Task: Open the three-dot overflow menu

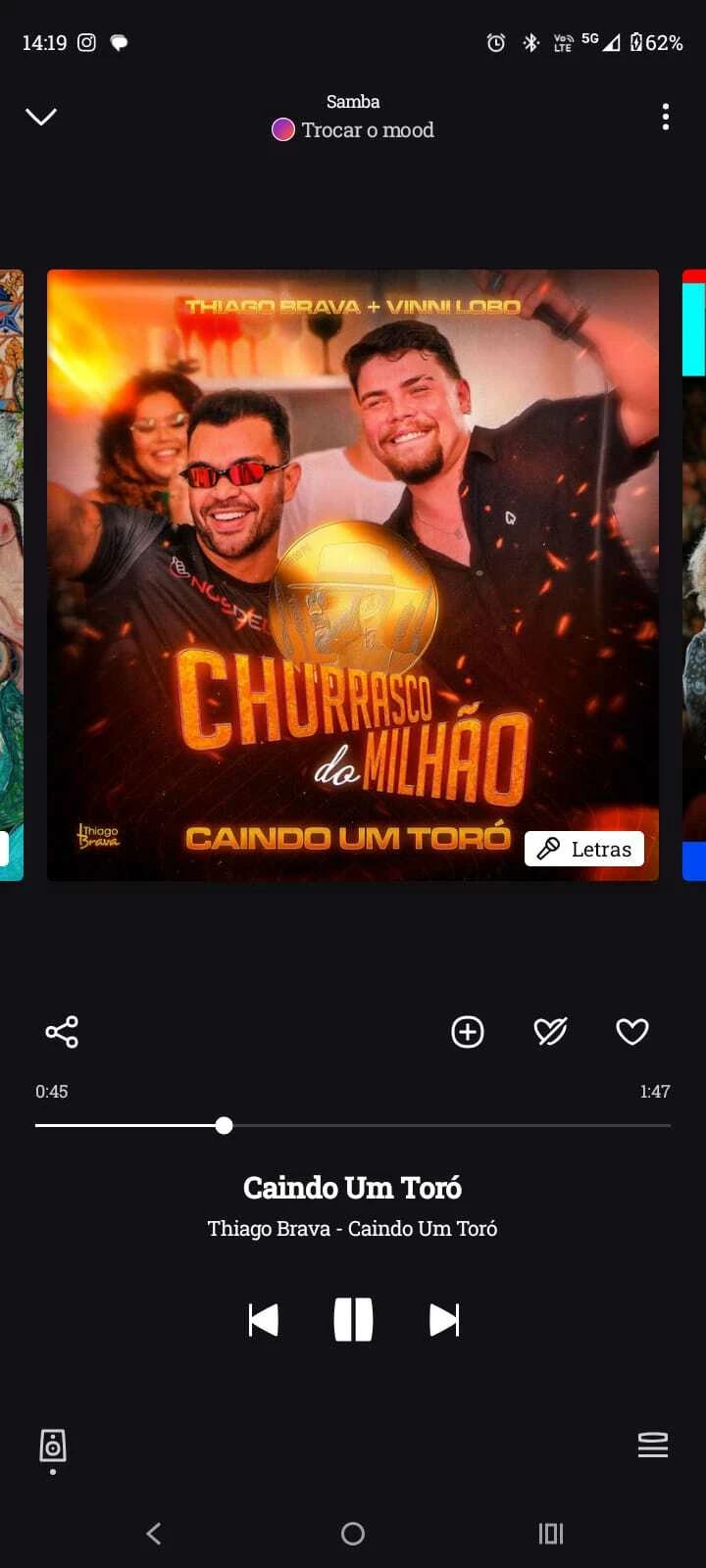Action: (666, 117)
